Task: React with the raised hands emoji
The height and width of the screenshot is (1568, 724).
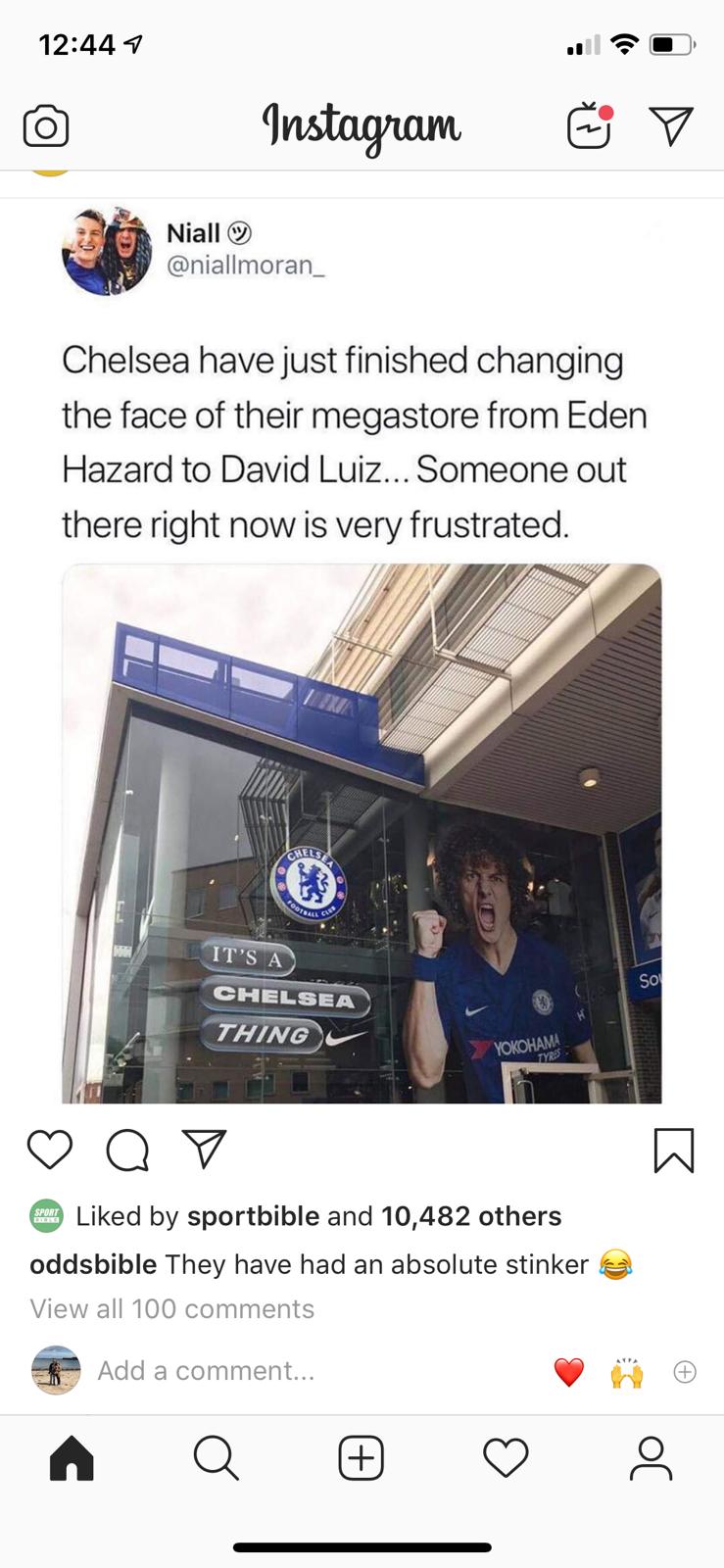Action: 627,1372
